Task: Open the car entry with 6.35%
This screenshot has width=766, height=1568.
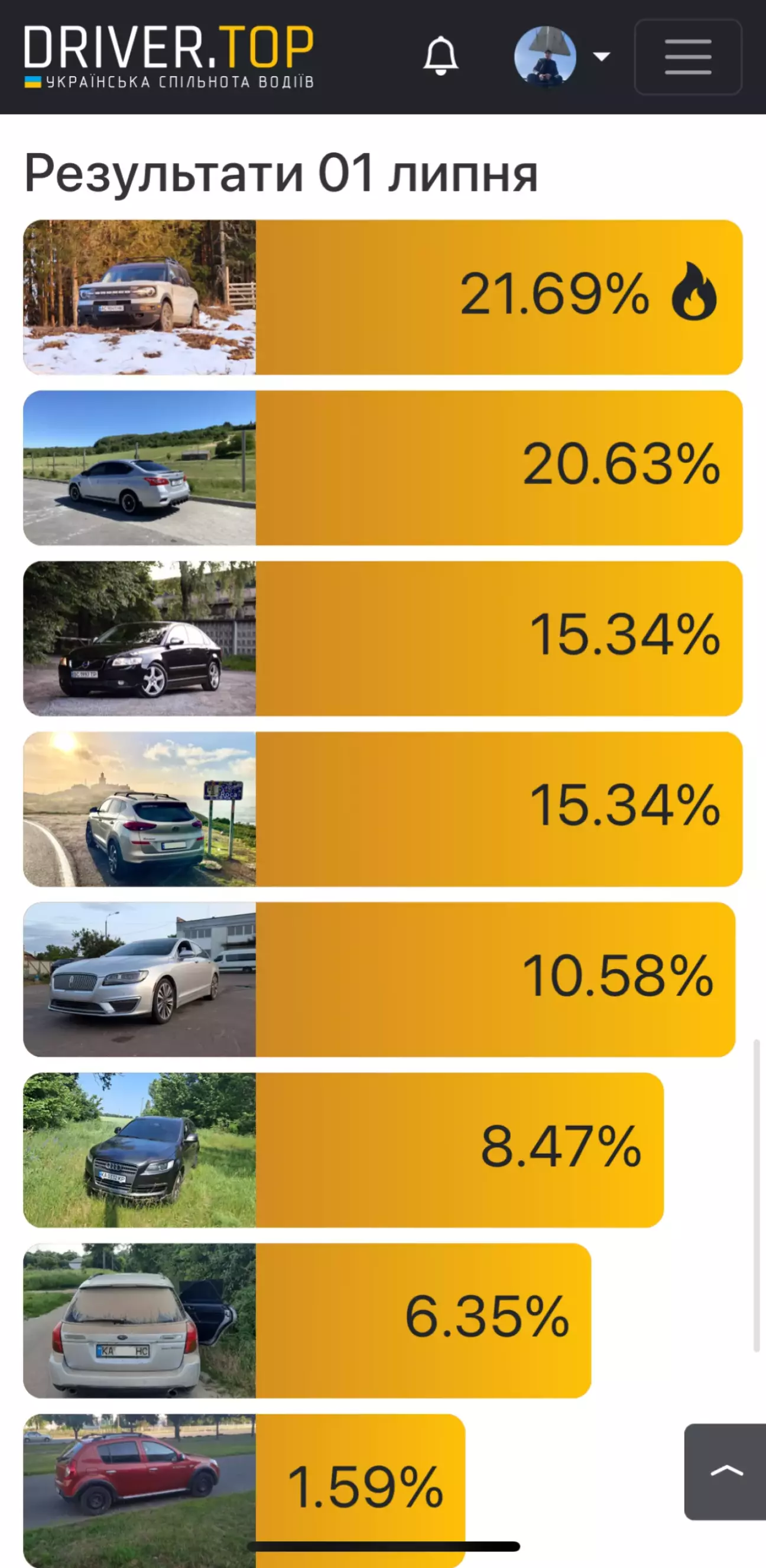Action: click(307, 1320)
